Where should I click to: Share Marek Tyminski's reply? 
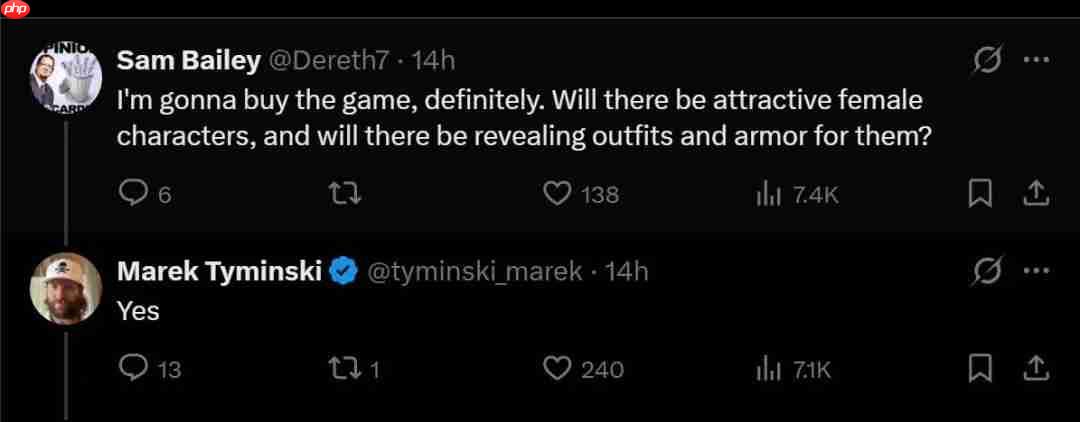click(1037, 368)
